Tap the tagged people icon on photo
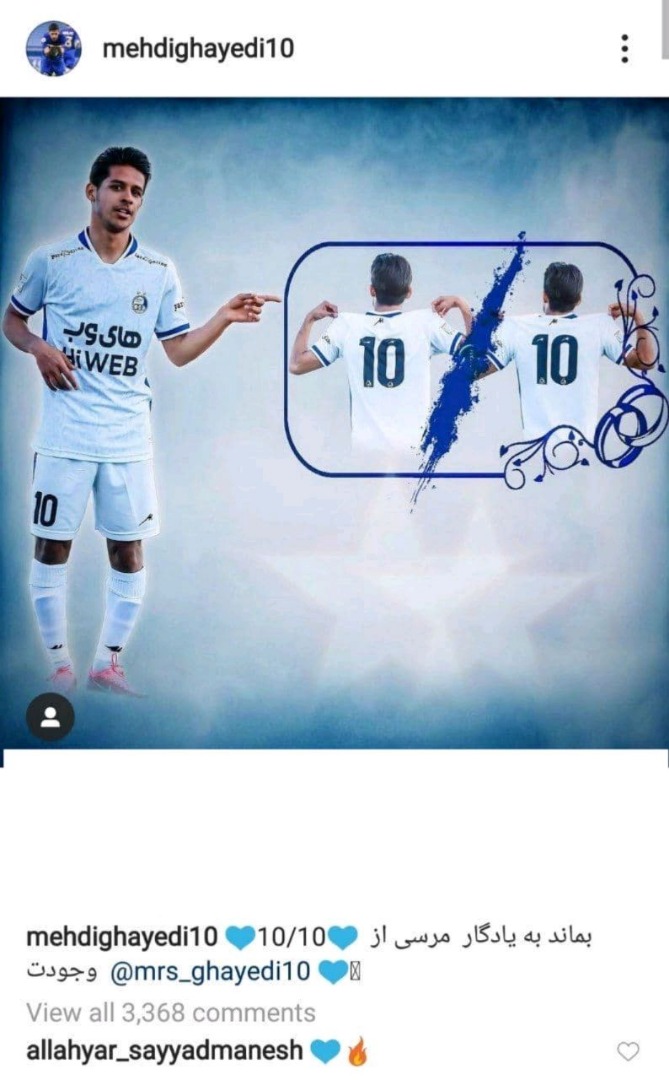This screenshot has width=669, height=1080. [50, 716]
